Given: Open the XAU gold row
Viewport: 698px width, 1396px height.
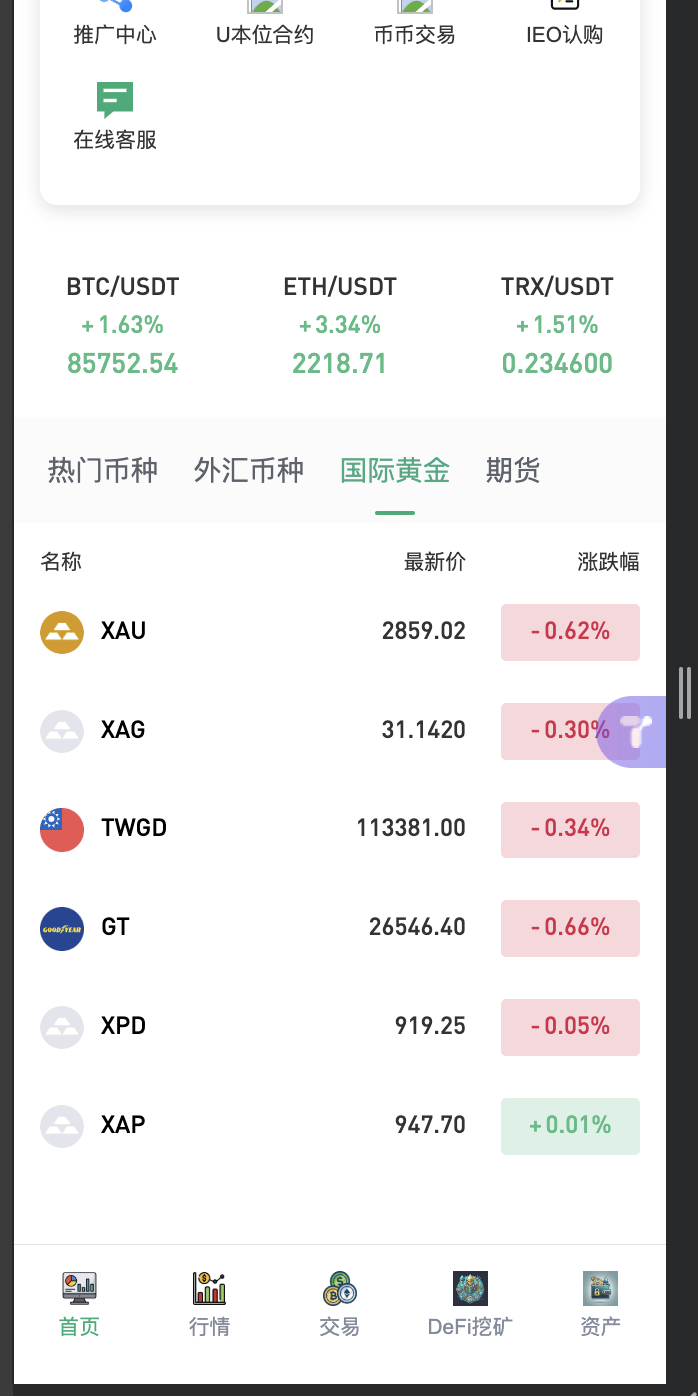Looking at the screenshot, I should pyautogui.click(x=340, y=632).
